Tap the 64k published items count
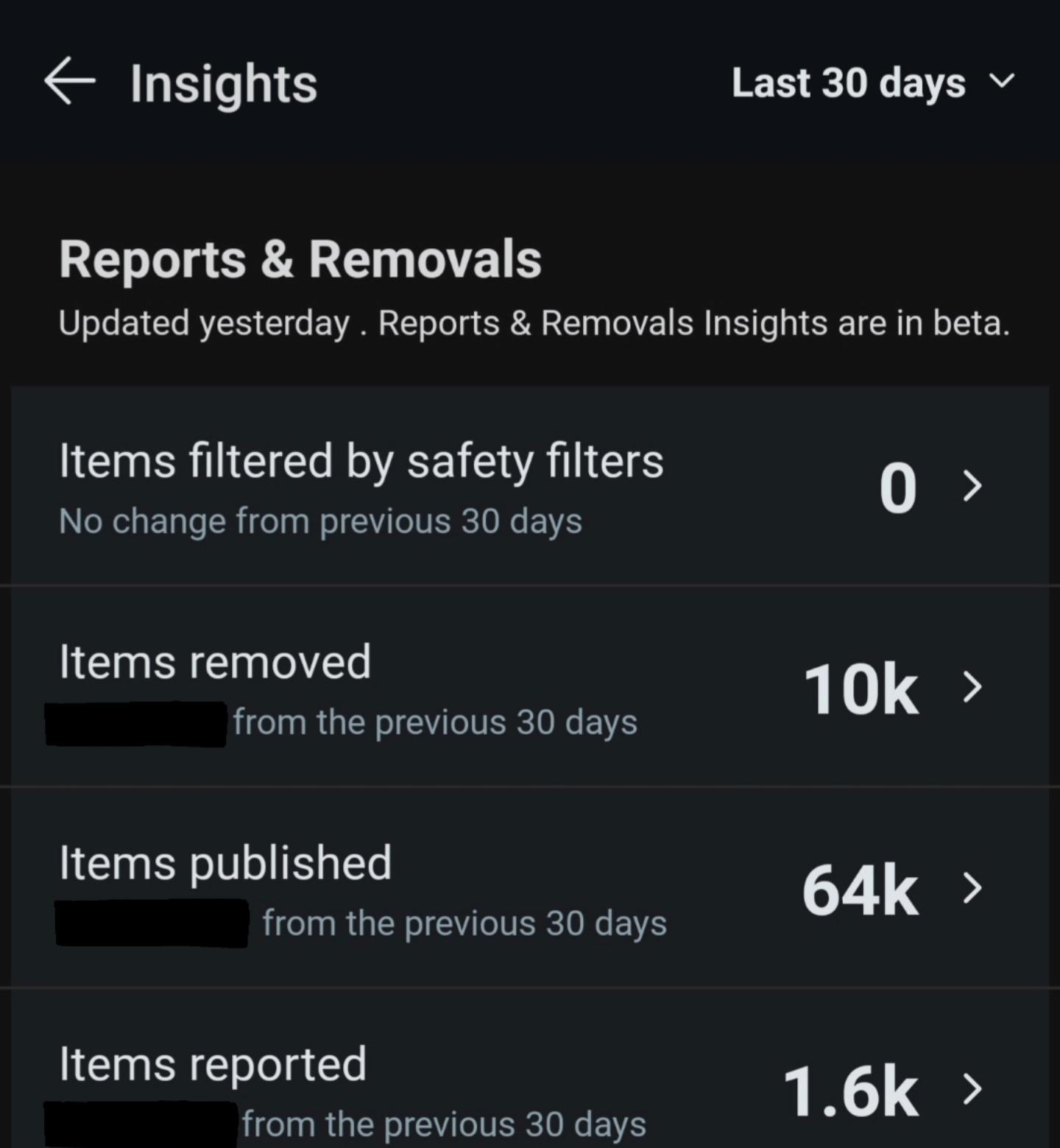The image size is (1060, 1148). (x=859, y=890)
